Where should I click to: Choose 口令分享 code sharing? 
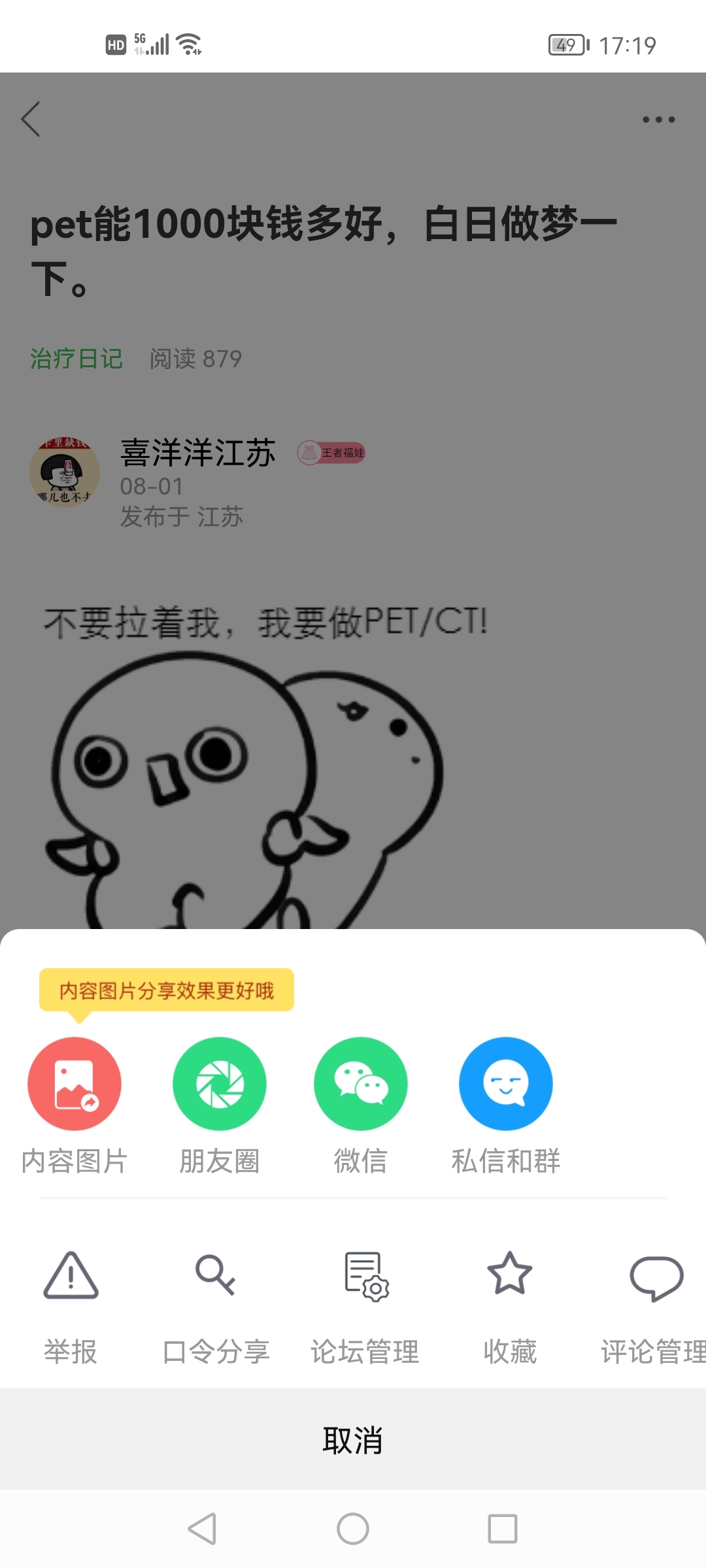[x=216, y=1308]
